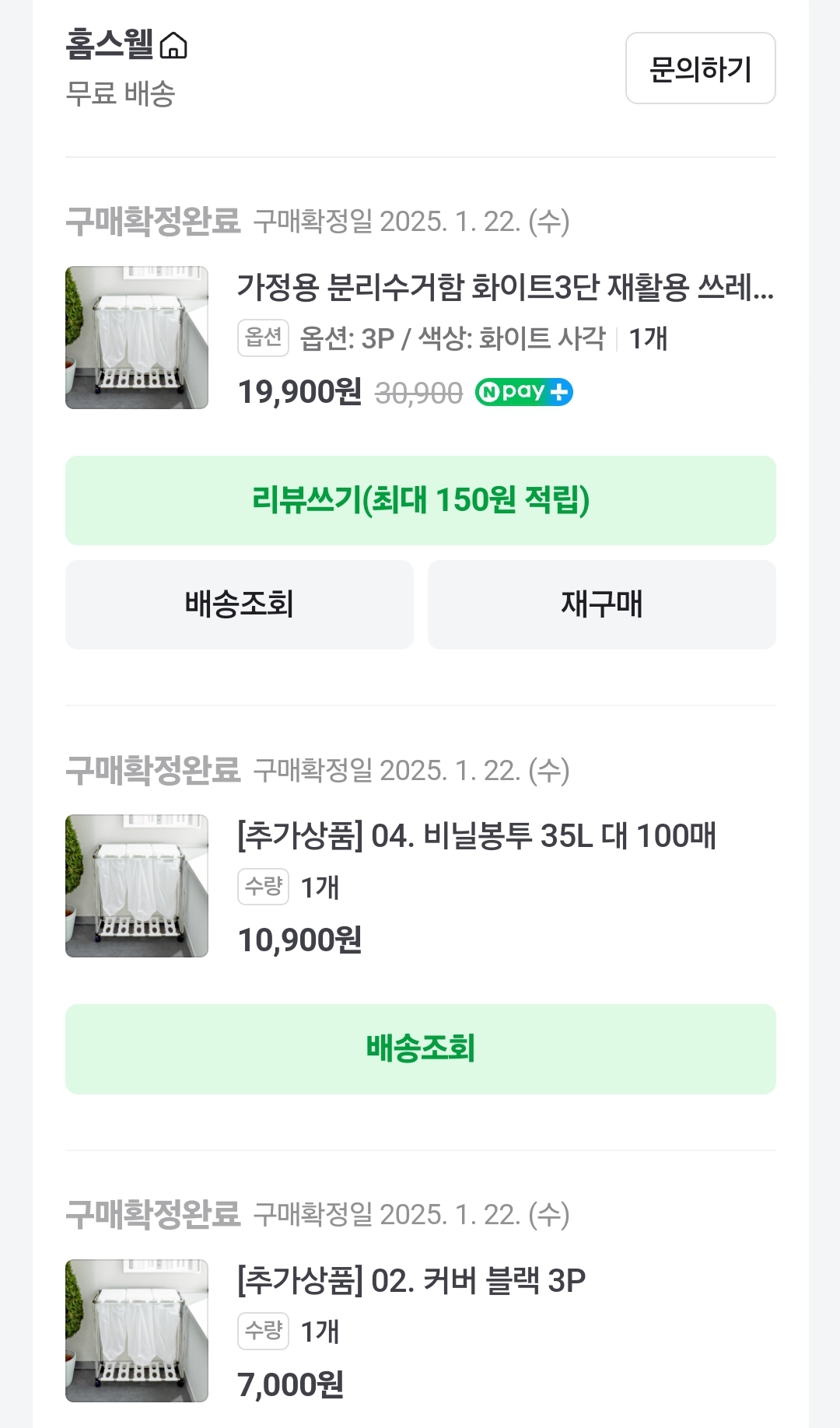Open the 문의하기 button

698,68
